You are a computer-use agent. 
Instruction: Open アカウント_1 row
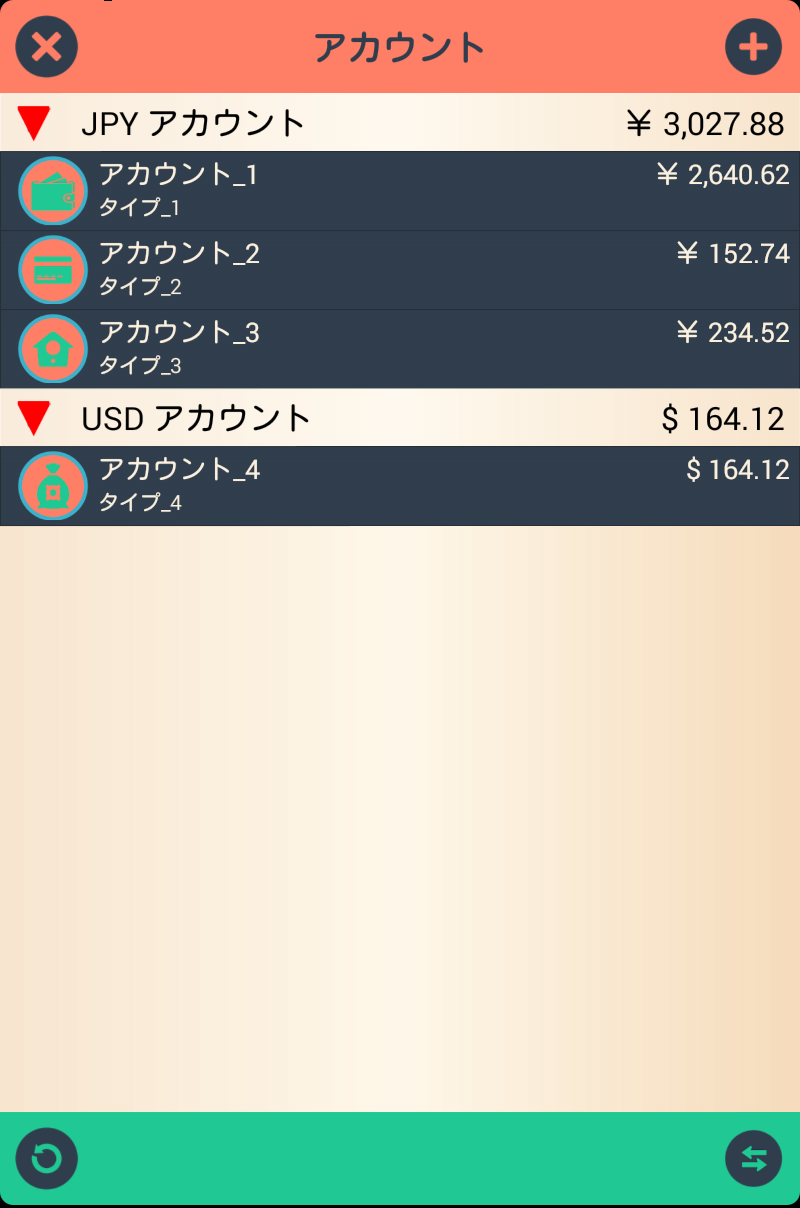point(400,191)
